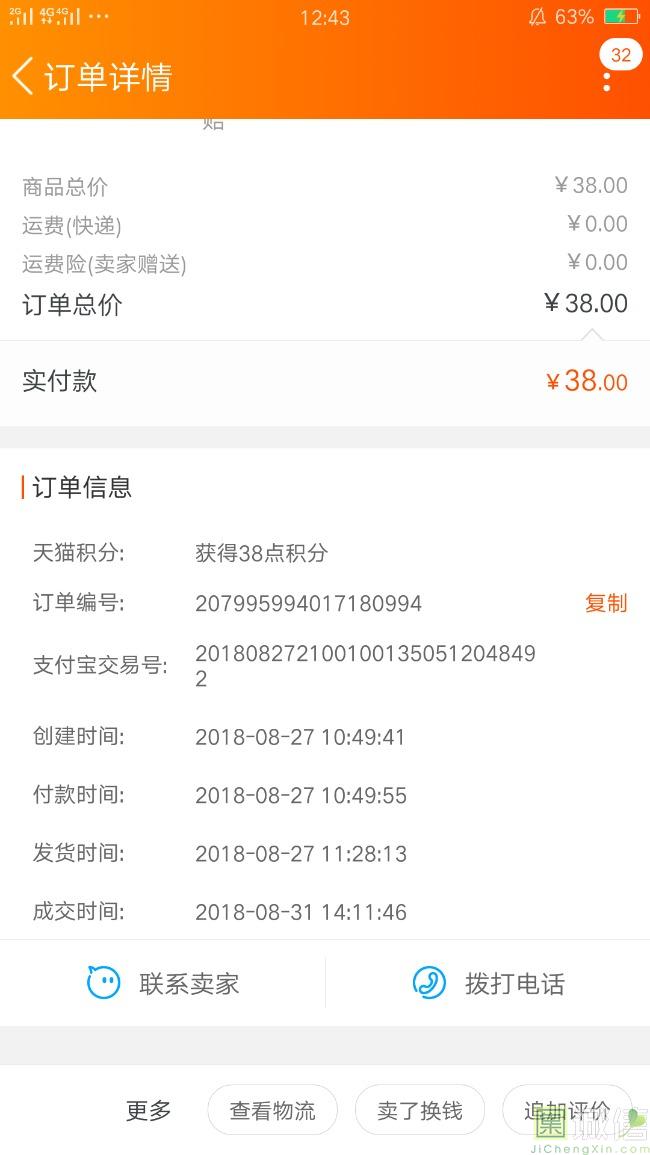
Task: Contact the seller via 联系卖家
Action: click(x=163, y=983)
